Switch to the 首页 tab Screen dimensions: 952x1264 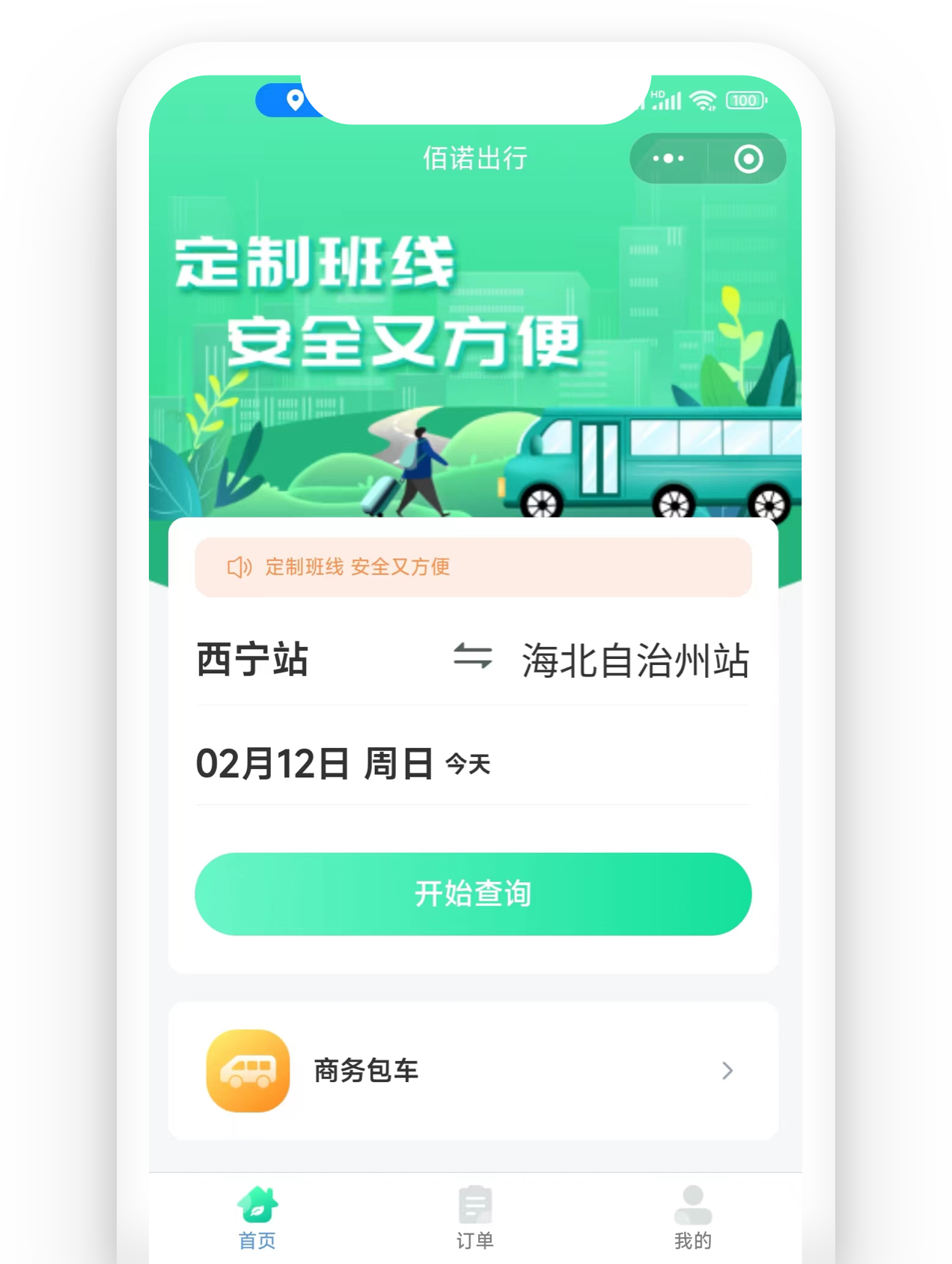[257, 1219]
